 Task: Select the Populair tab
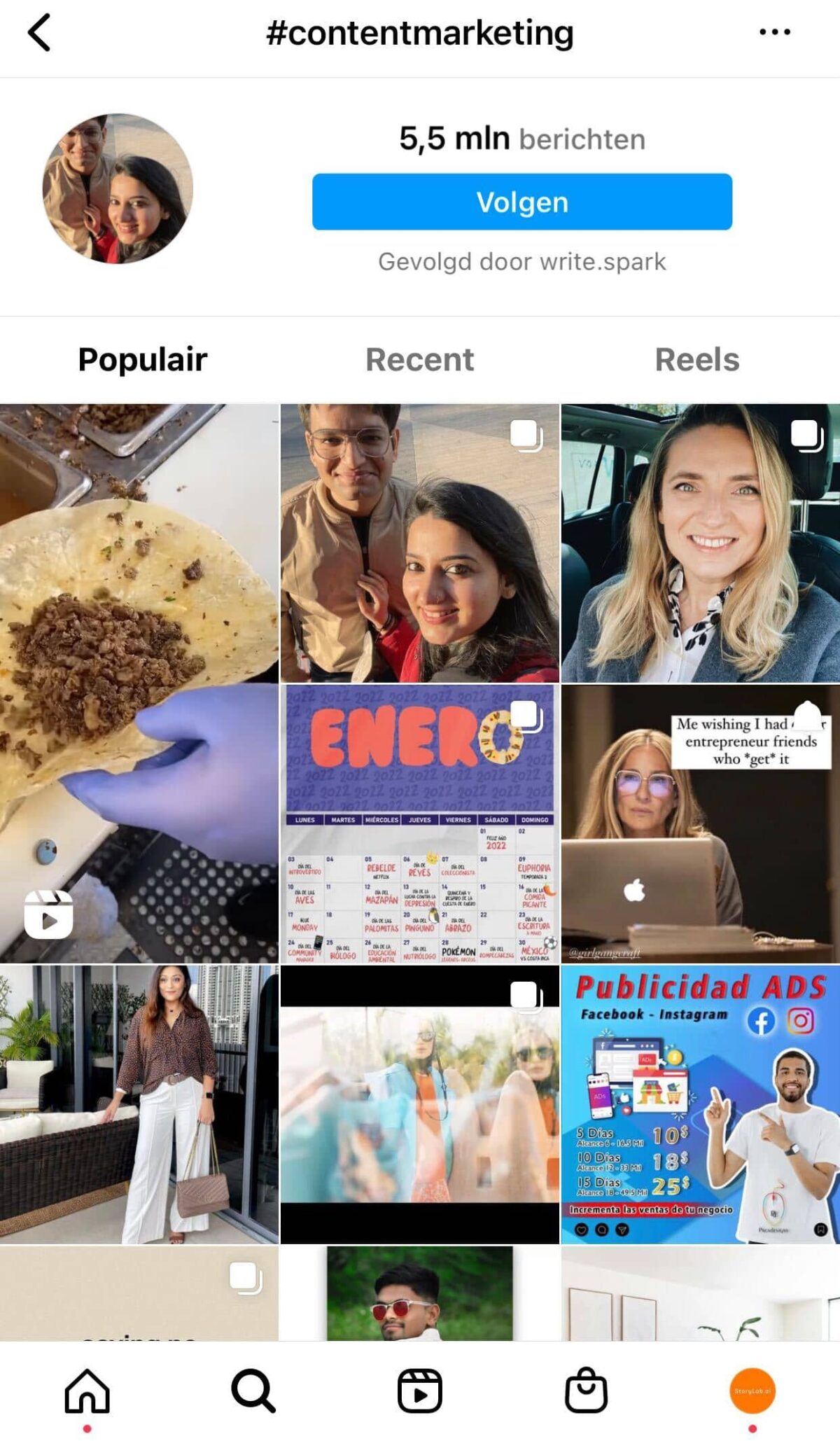142,360
